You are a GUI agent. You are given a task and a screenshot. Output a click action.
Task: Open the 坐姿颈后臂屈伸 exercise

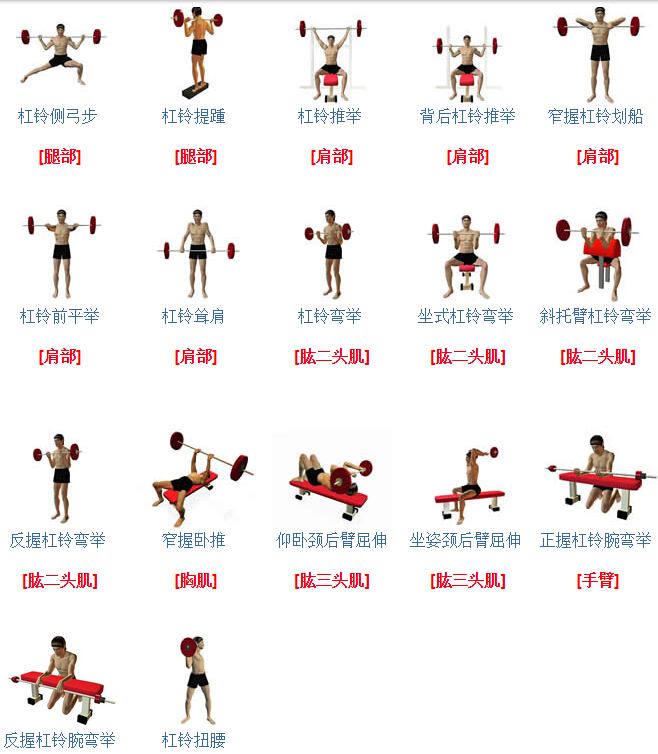click(x=466, y=540)
